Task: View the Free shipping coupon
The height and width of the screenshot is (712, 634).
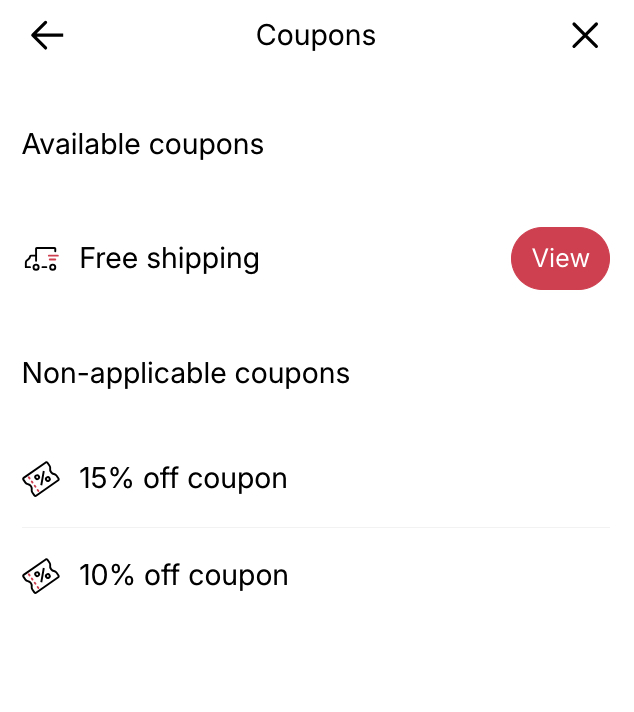Action: 560,259
